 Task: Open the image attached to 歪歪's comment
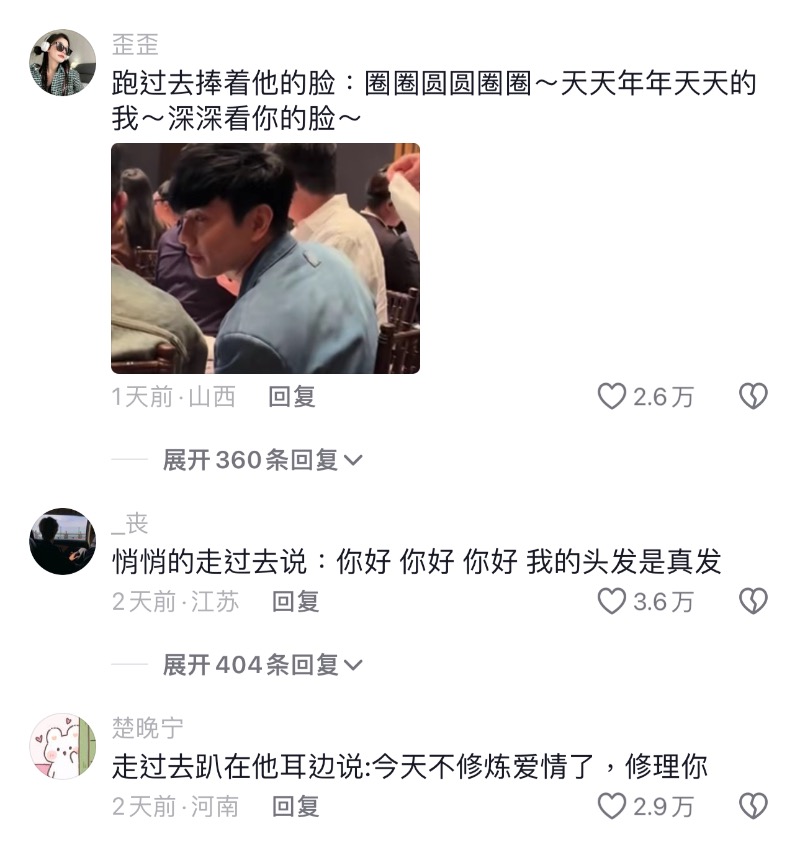265,258
